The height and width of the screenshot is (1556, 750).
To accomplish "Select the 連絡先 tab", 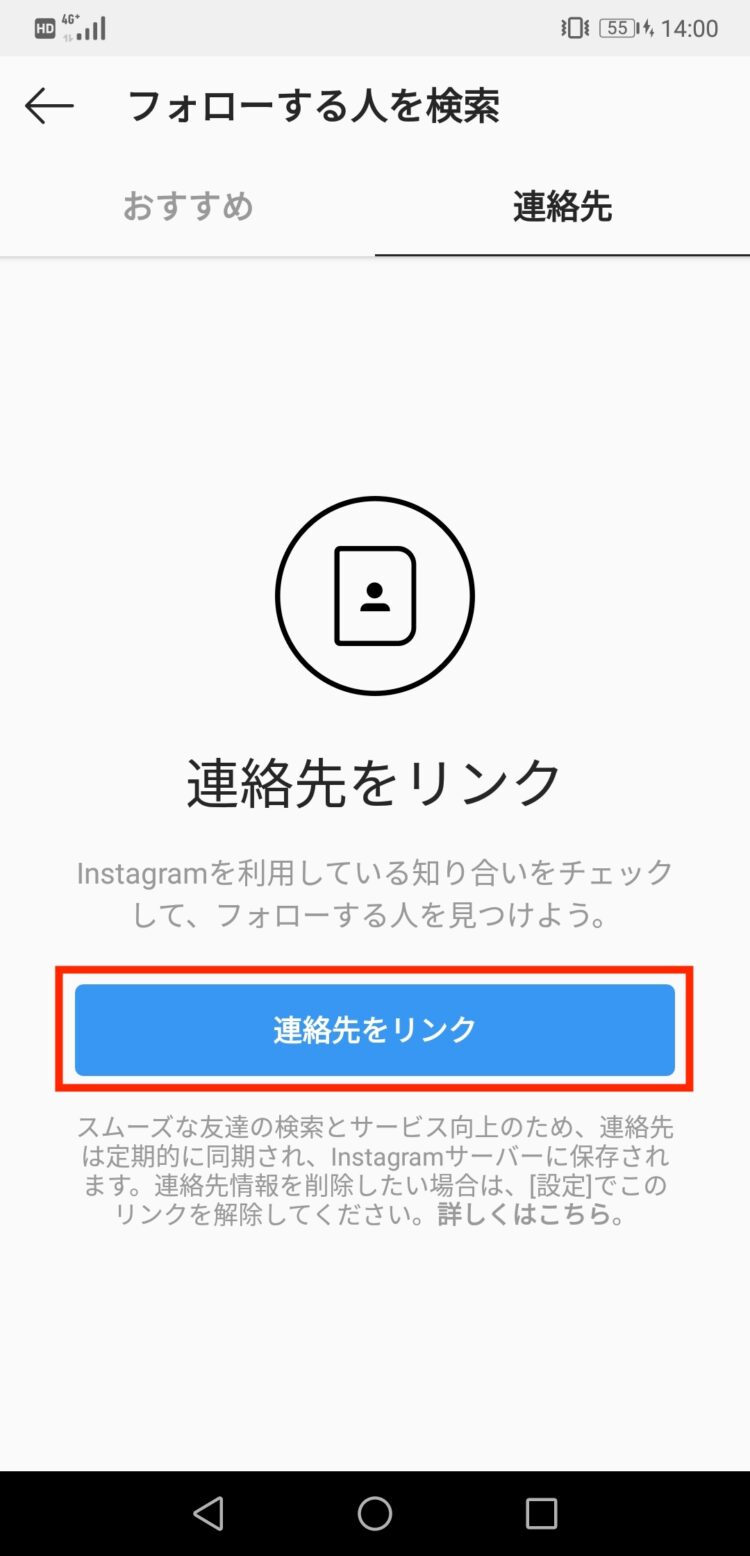I will point(562,207).
